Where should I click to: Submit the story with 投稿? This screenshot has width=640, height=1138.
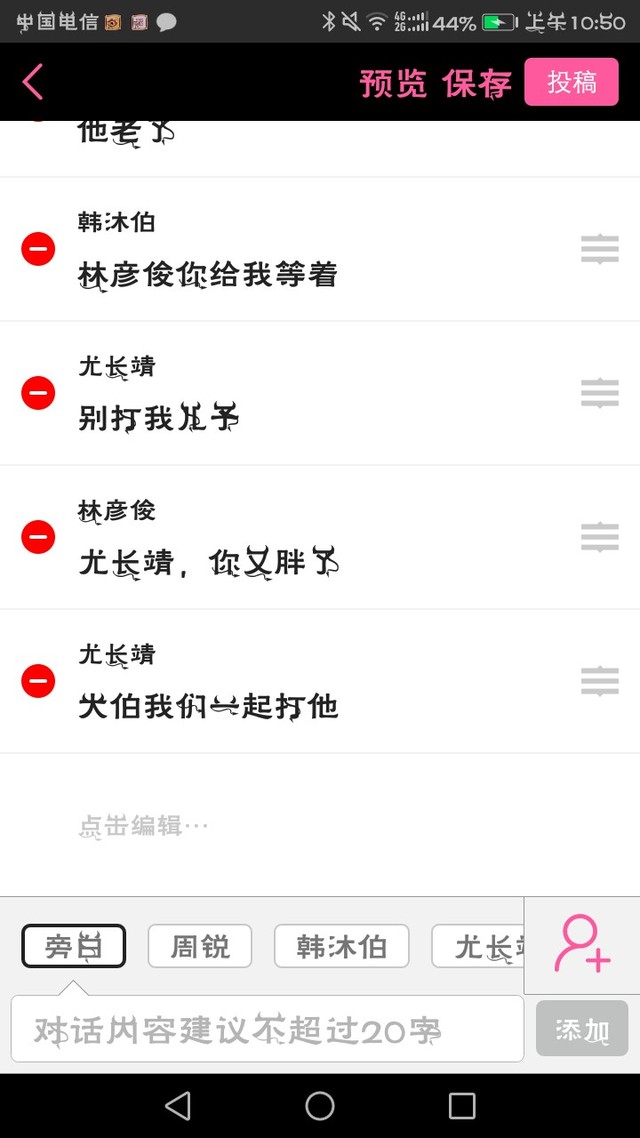pyautogui.click(x=572, y=82)
